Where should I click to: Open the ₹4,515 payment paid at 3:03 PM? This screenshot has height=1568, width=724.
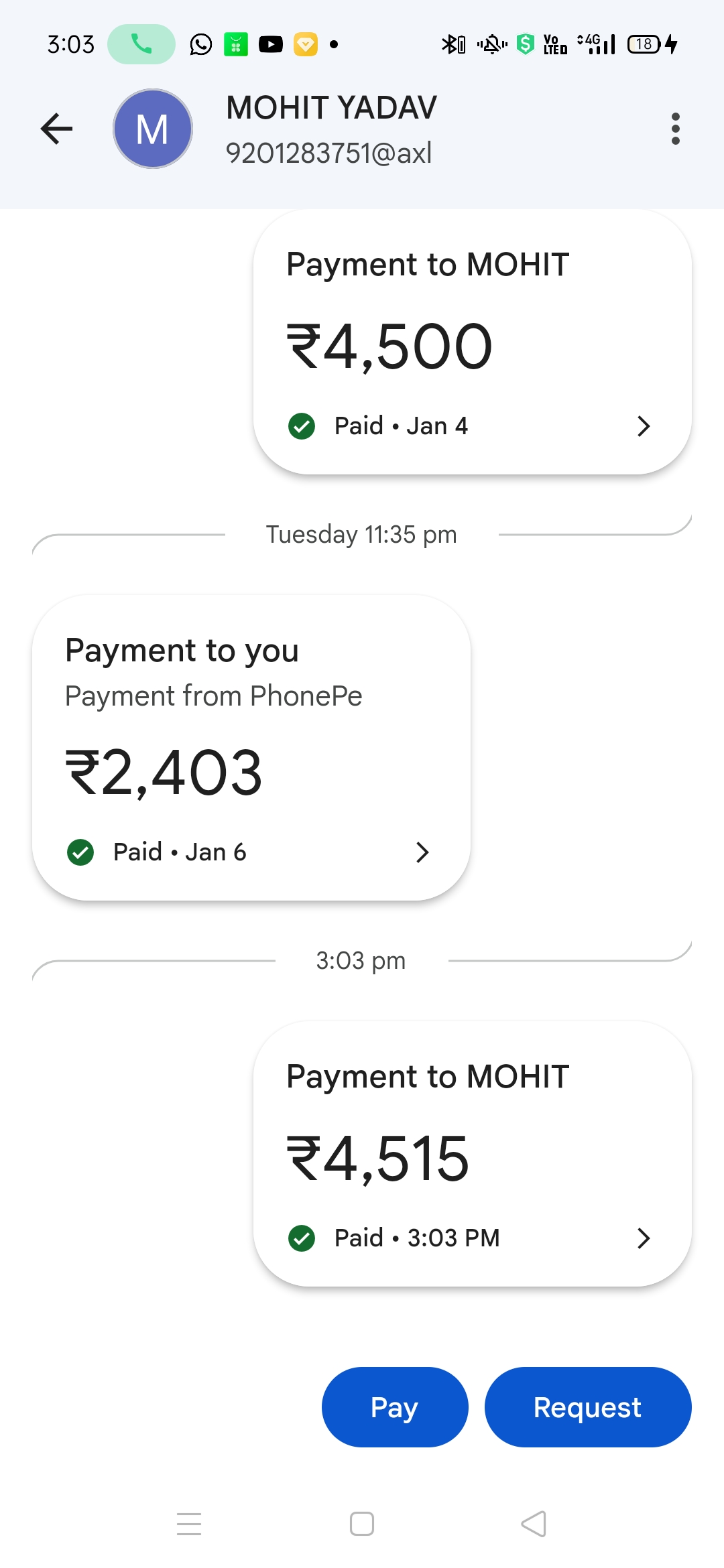click(472, 1154)
